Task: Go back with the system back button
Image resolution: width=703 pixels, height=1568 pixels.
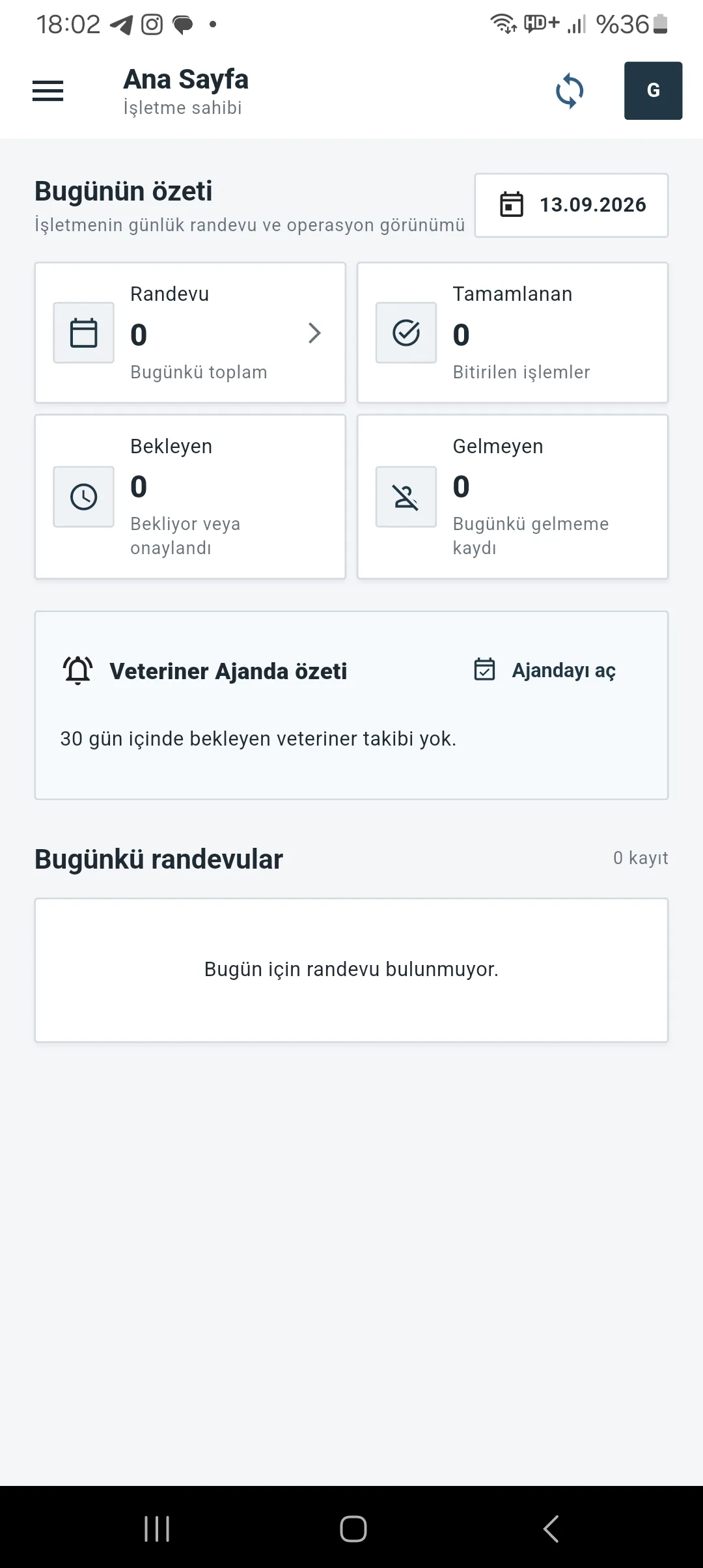Action: pos(551,1528)
